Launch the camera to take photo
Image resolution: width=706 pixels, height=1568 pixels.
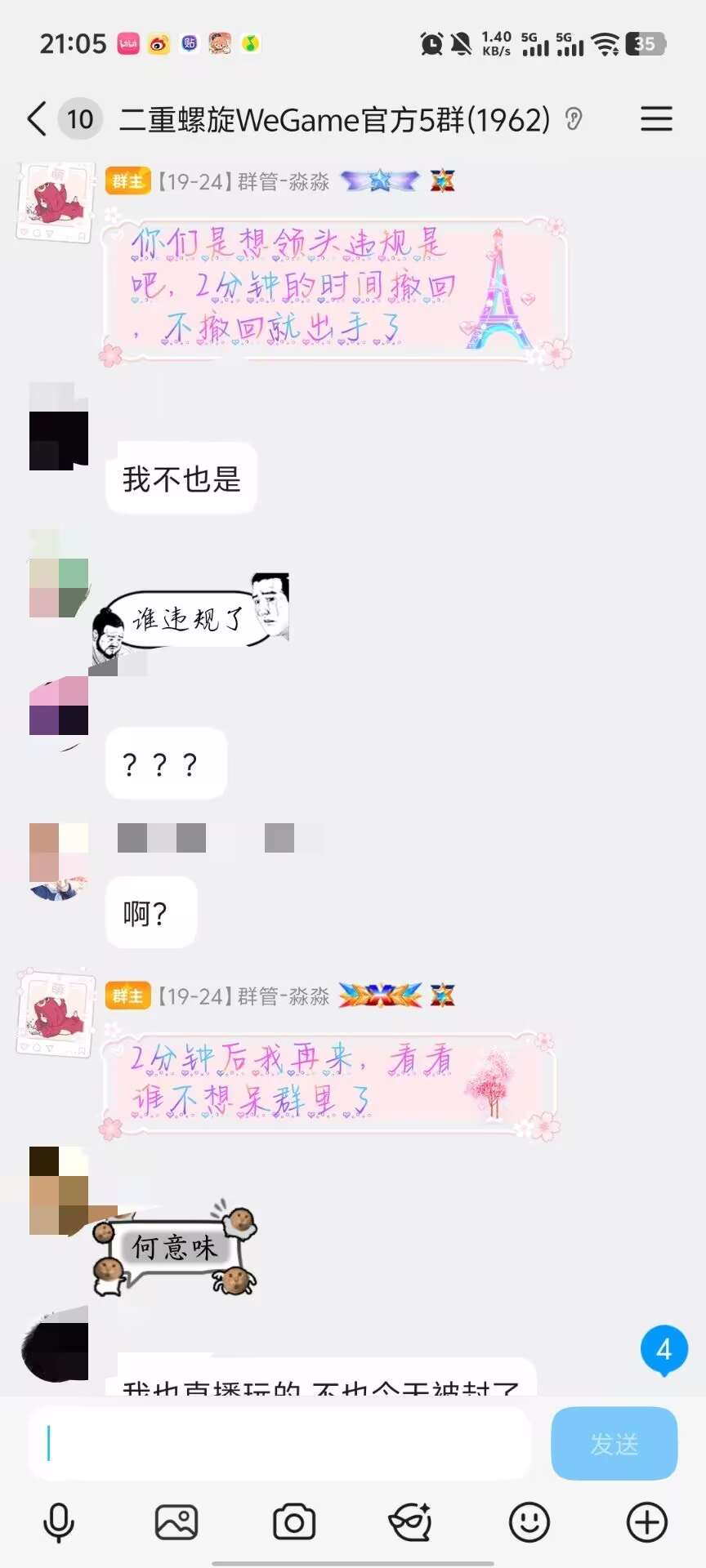[x=294, y=1522]
